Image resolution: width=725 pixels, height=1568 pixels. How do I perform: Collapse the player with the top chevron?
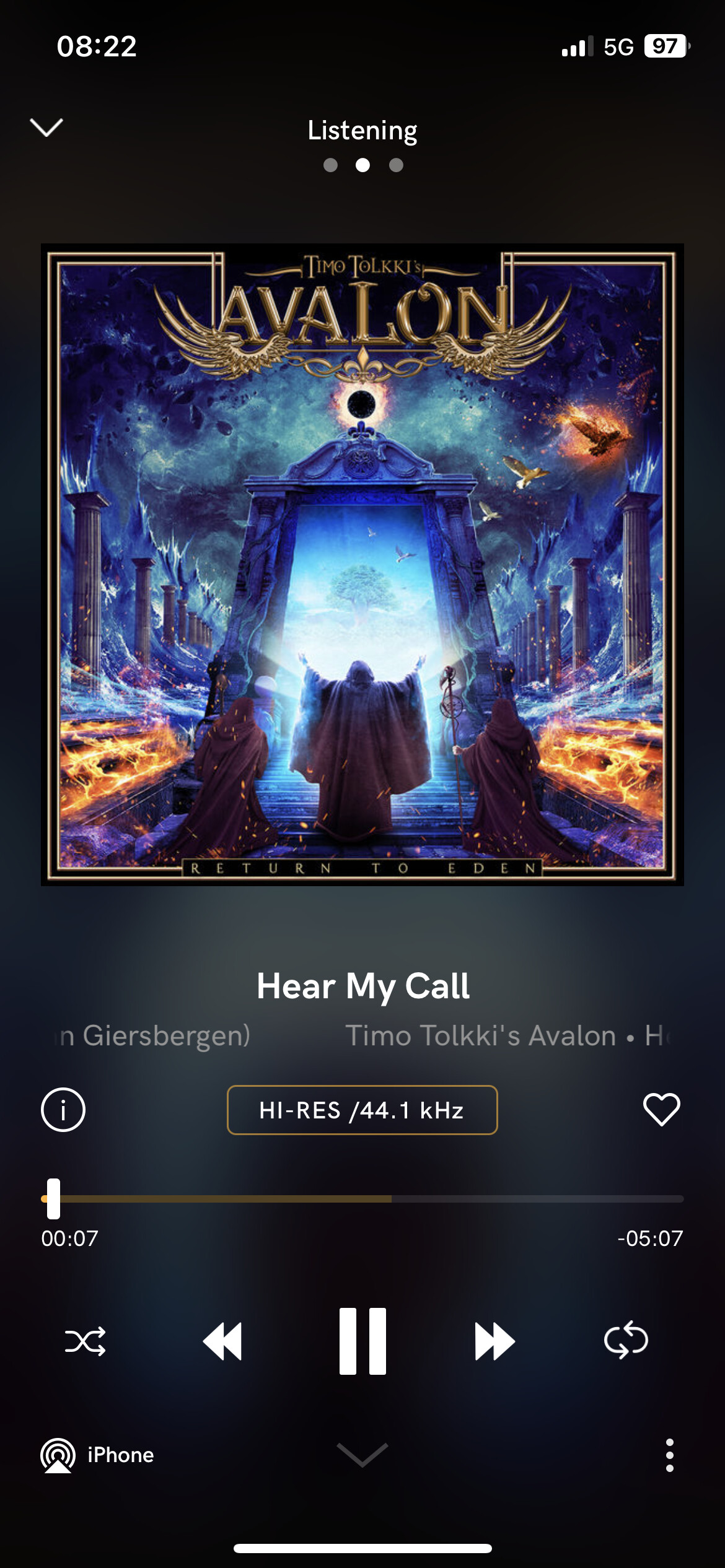[x=46, y=128]
